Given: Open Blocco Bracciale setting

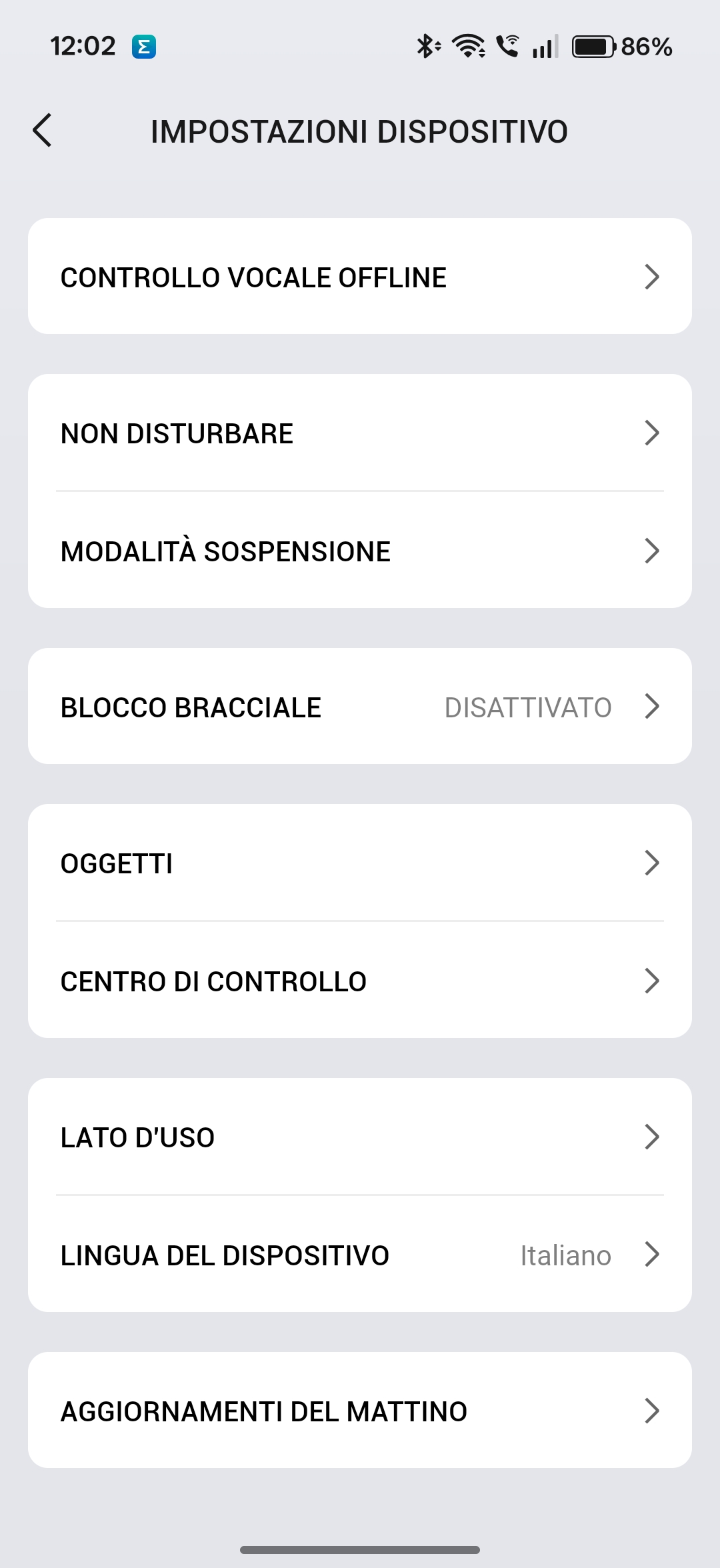Looking at the screenshot, I should pyautogui.click(x=360, y=707).
